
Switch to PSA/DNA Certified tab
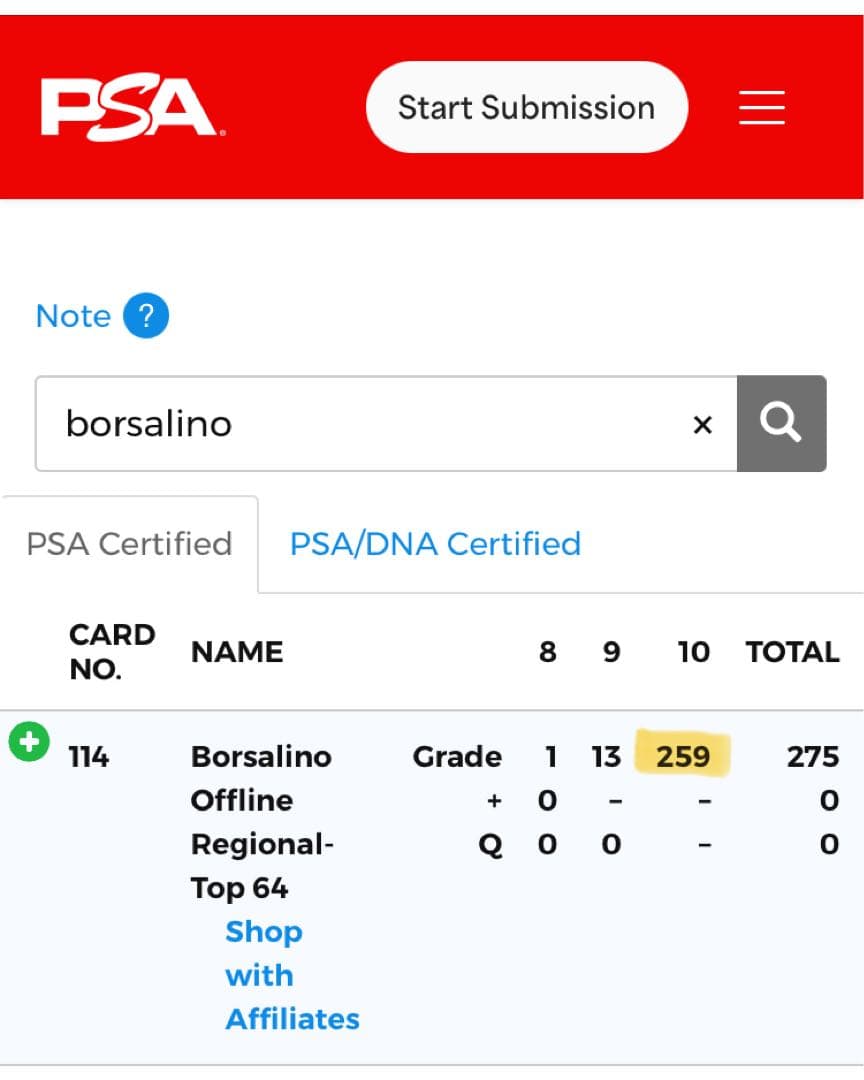[x=435, y=544]
